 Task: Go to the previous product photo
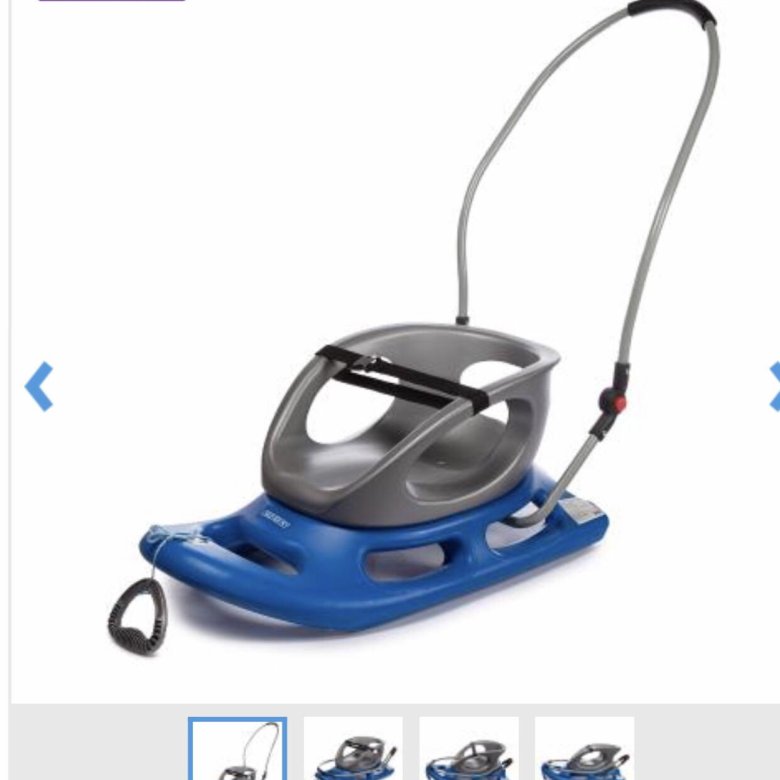(38, 386)
